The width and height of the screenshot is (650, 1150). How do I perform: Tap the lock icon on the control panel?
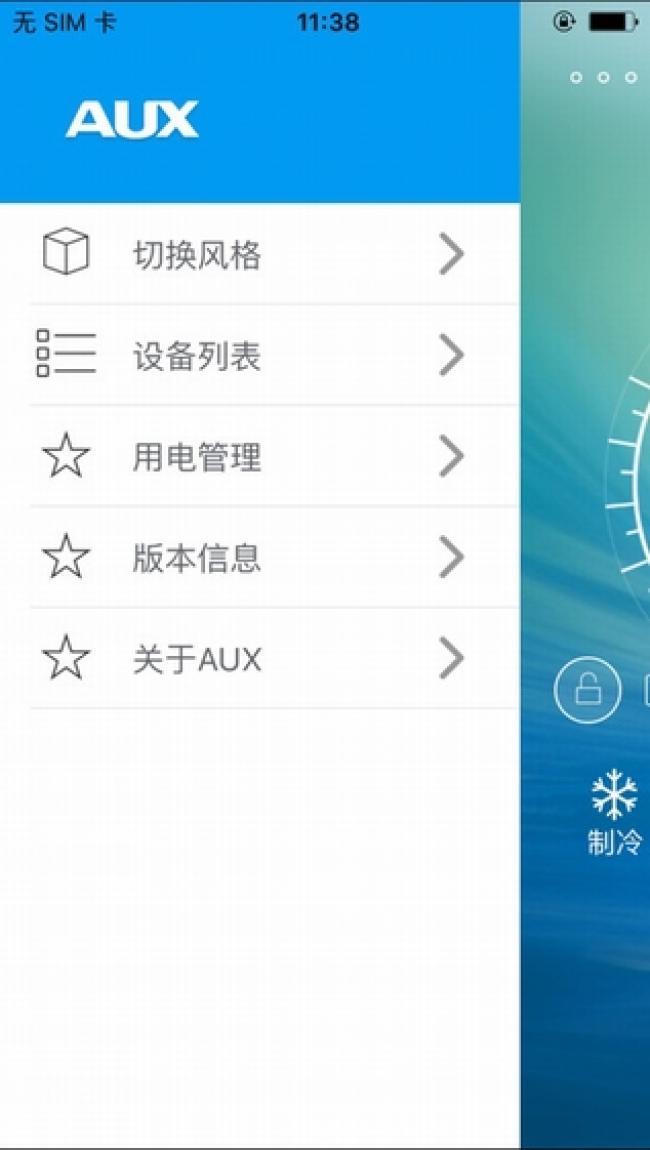pyautogui.click(x=587, y=690)
